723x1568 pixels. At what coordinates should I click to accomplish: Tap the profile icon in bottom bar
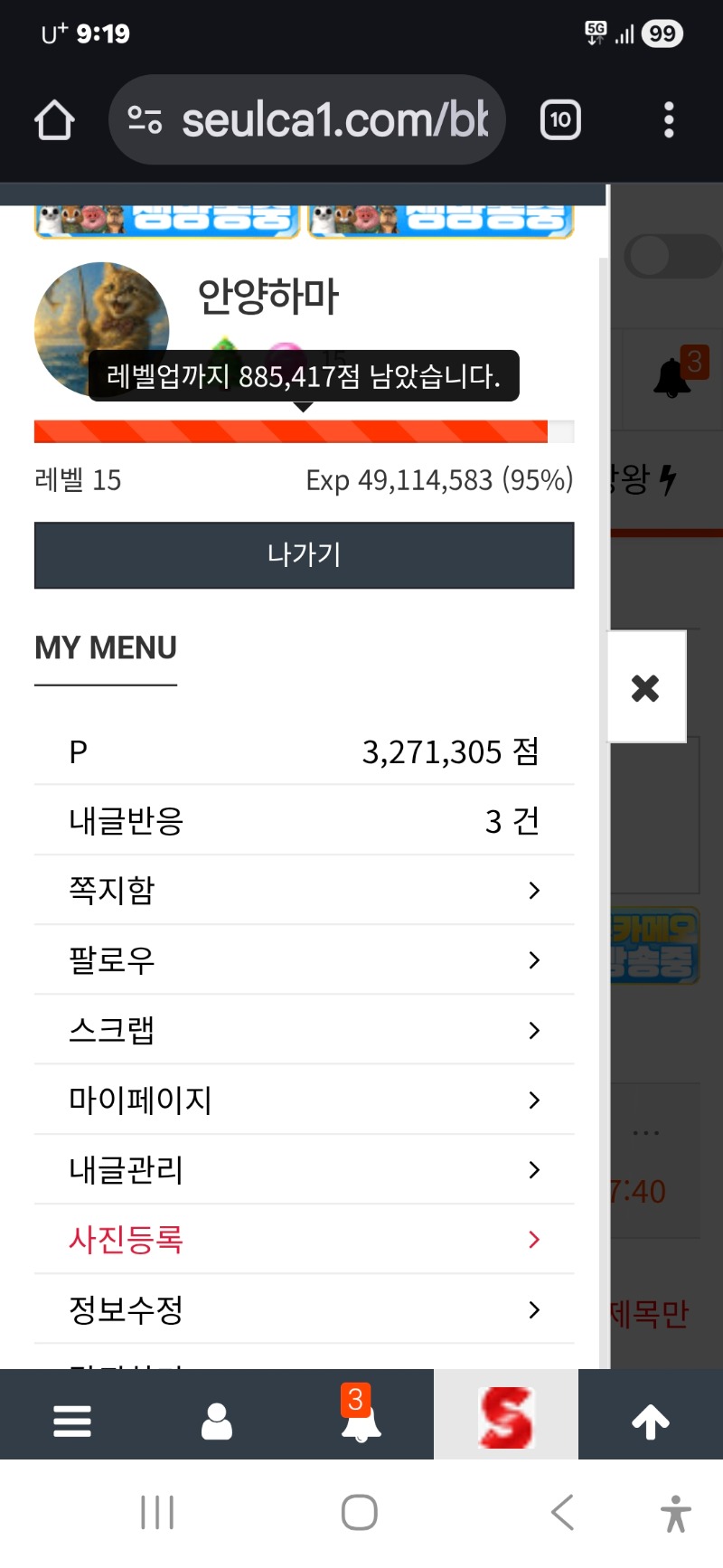click(x=217, y=1421)
